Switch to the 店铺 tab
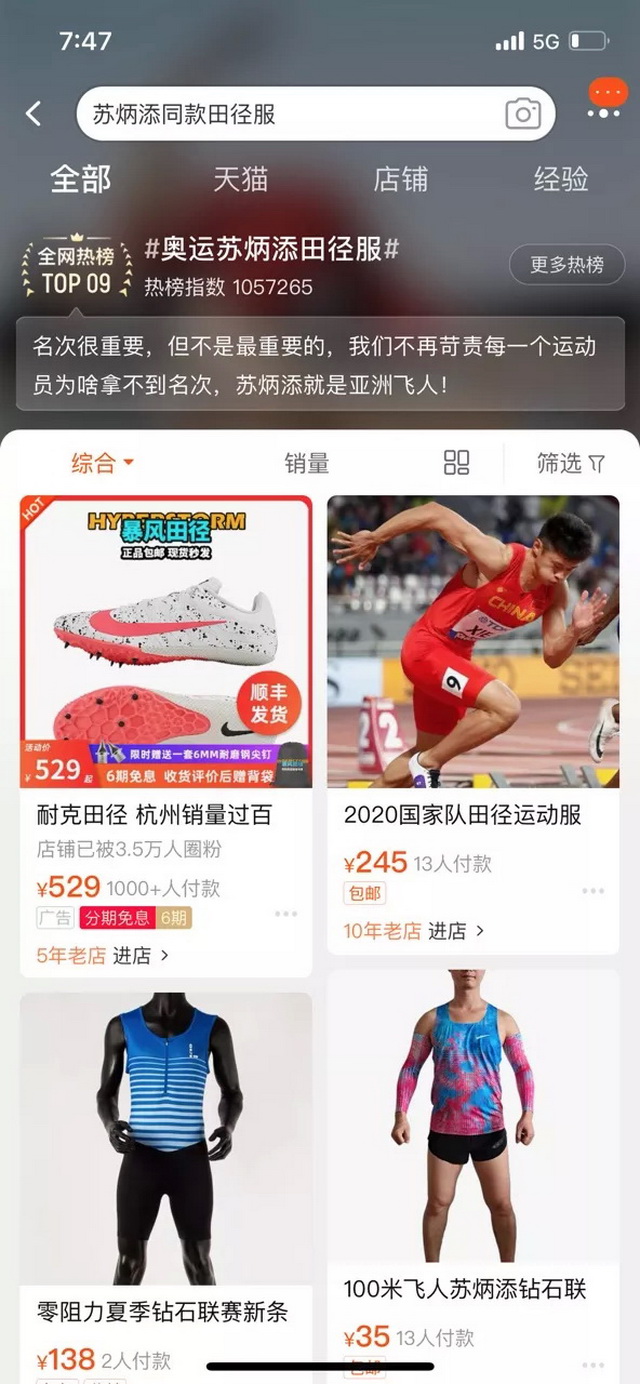Viewport: 640px width, 1384px height. point(400,180)
